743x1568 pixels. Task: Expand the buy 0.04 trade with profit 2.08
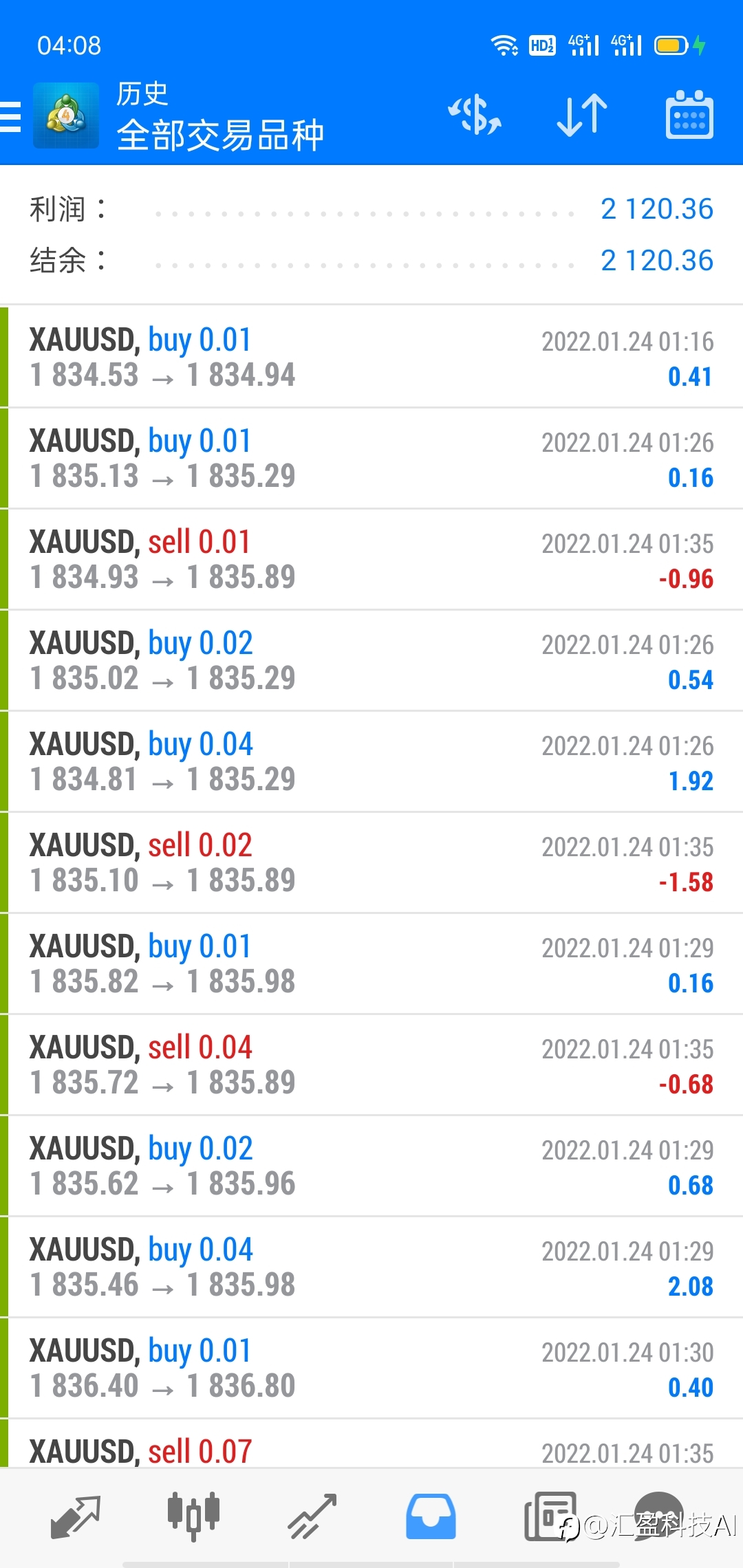click(x=371, y=1267)
